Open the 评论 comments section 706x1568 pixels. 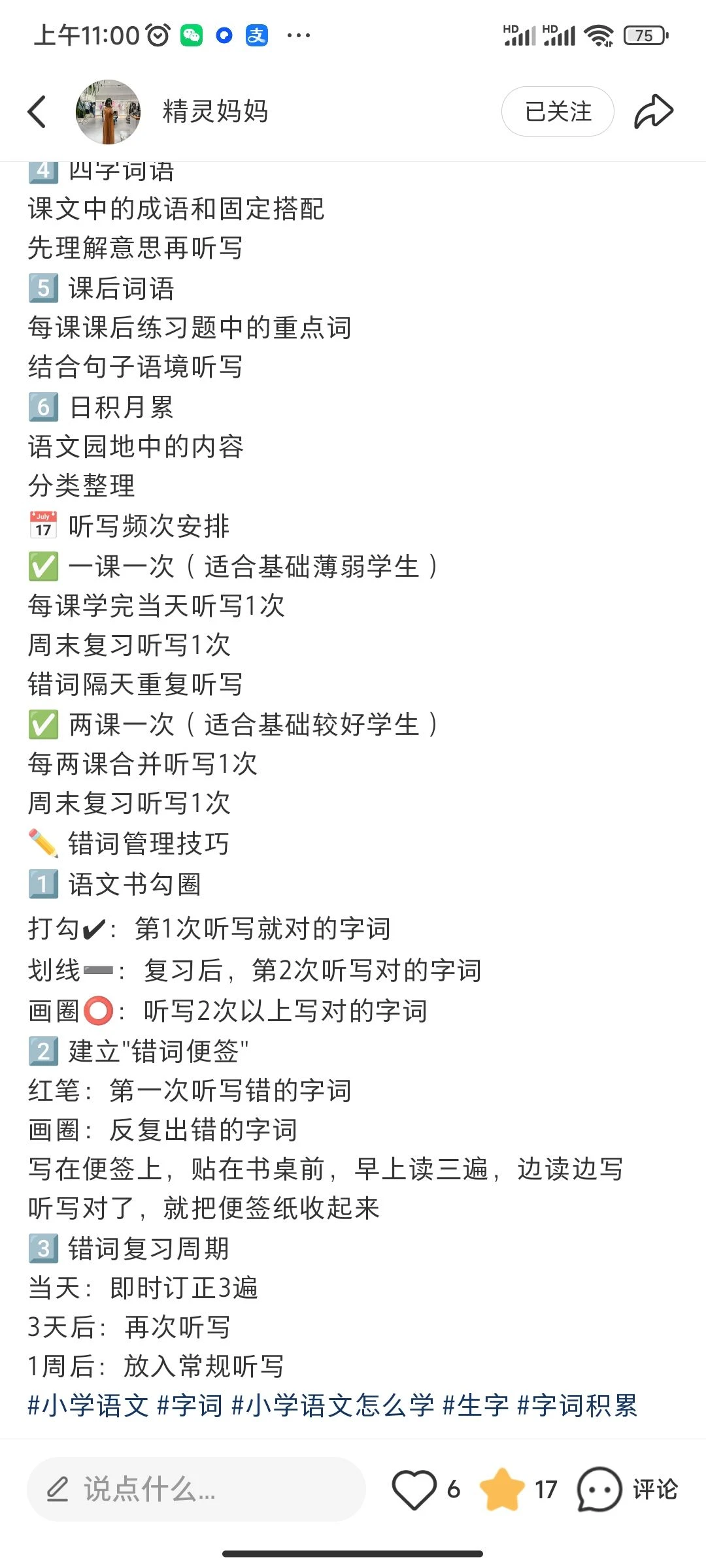[628, 1490]
